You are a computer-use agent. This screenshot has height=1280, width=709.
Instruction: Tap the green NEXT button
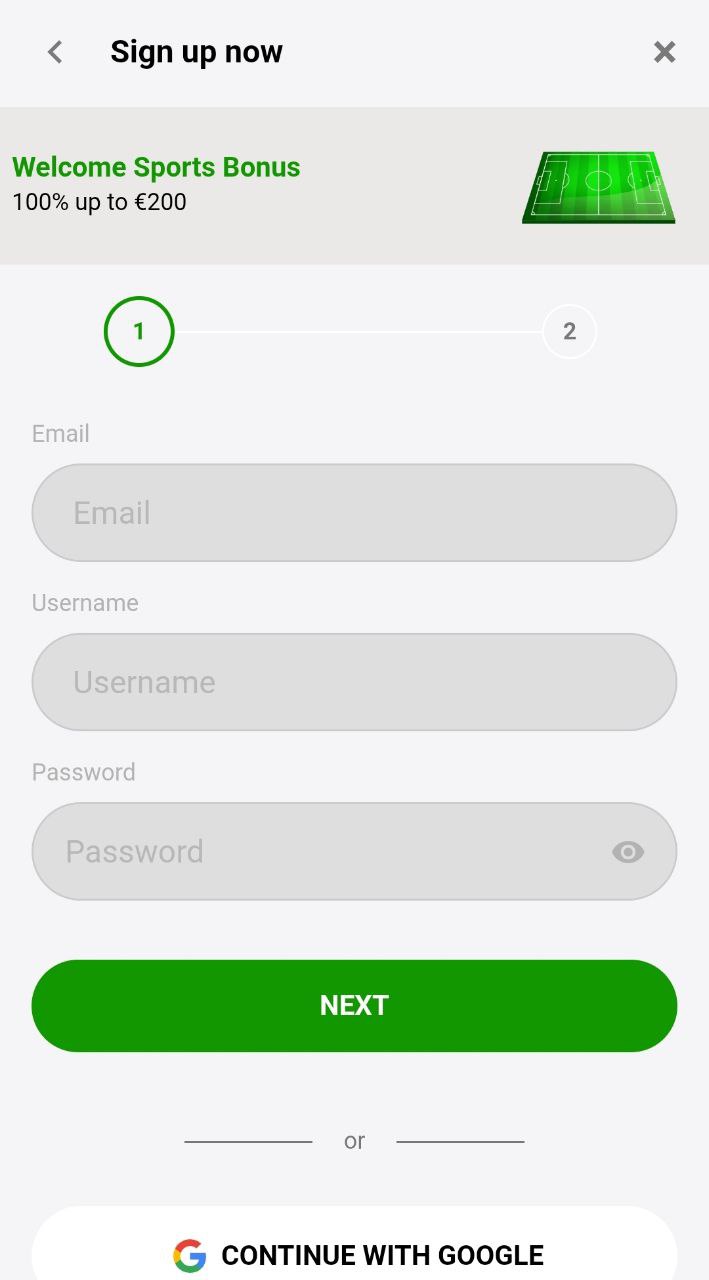(x=354, y=1005)
